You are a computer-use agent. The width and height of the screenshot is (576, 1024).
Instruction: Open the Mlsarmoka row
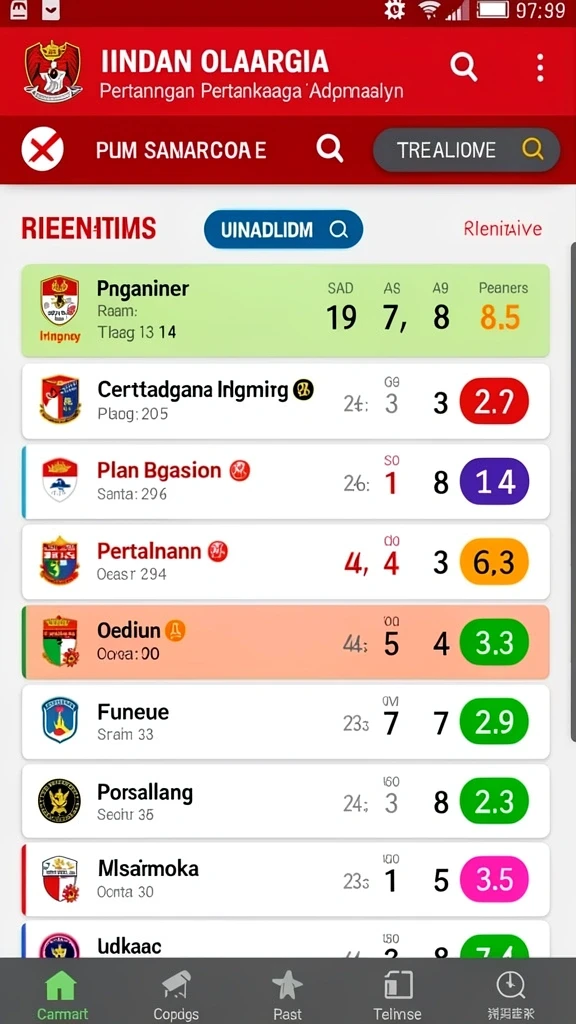[x=285, y=880]
